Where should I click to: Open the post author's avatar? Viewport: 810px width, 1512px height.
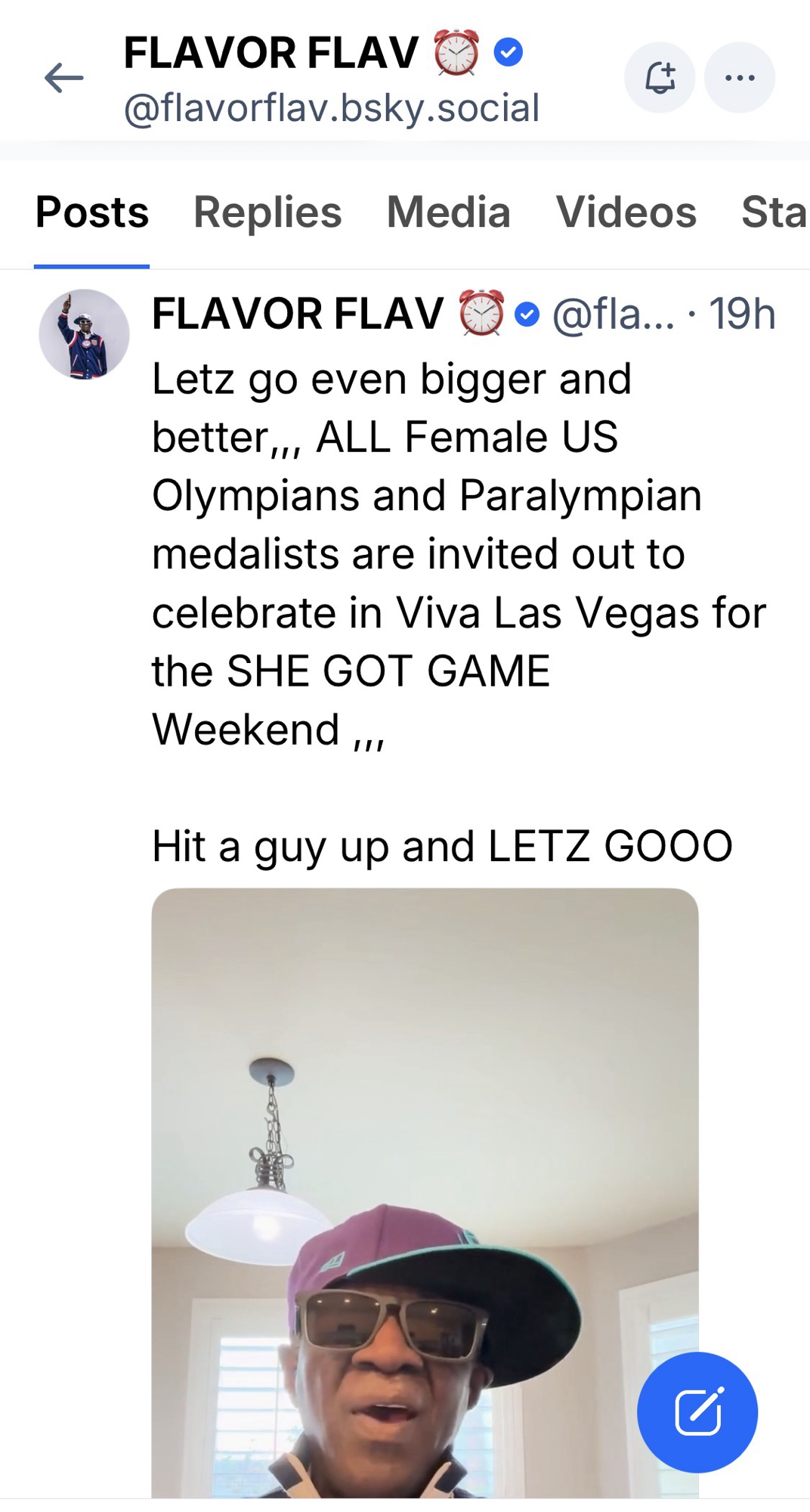pyautogui.click(x=84, y=334)
